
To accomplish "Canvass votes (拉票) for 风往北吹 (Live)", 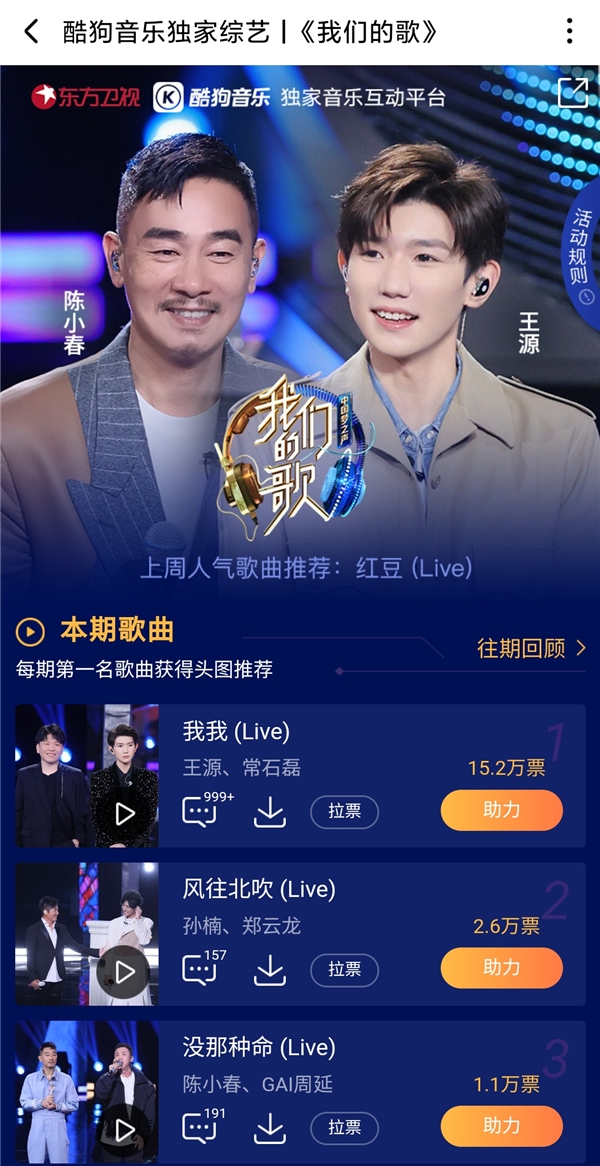I will click(344, 970).
